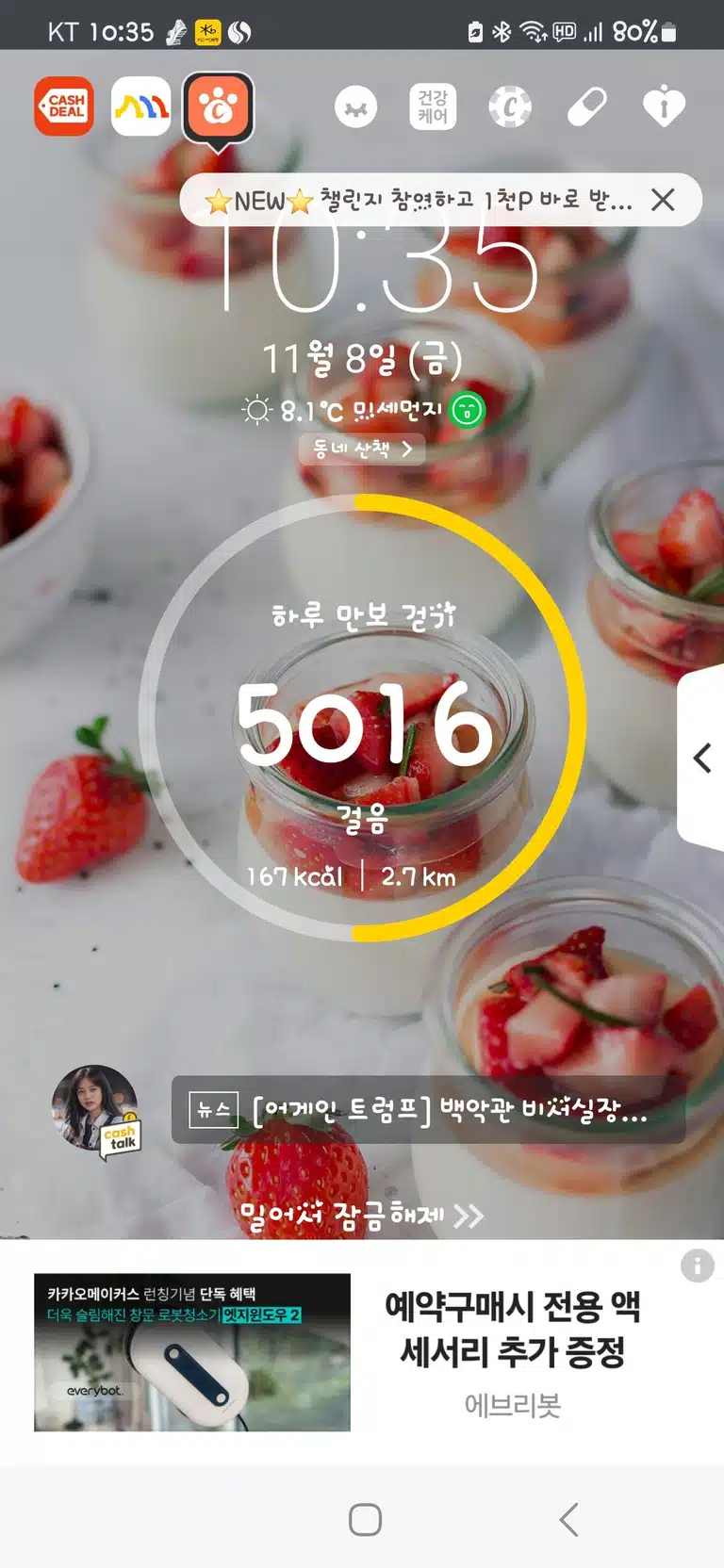Open the 동네 산책 link
The image size is (724, 1568).
pos(362,449)
